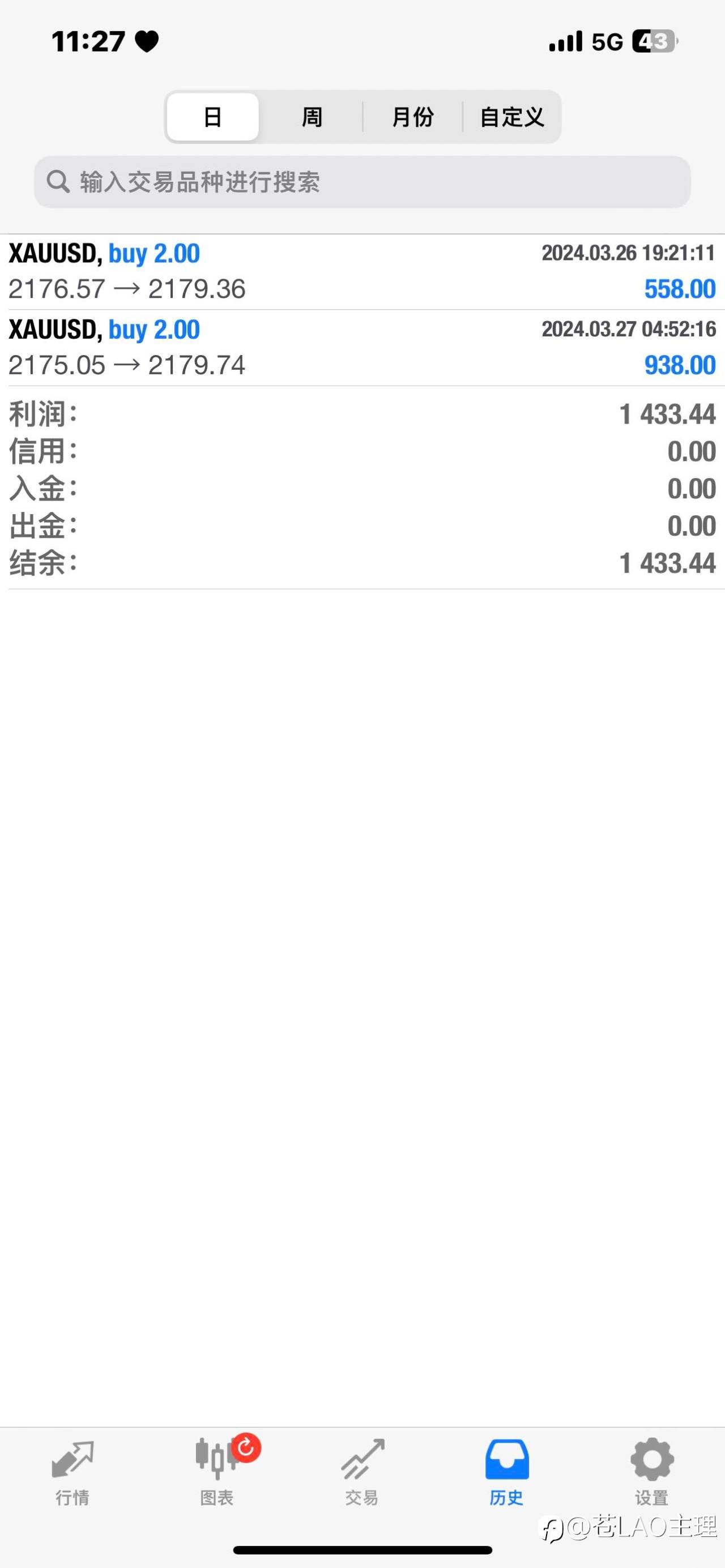The image size is (725, 1568).
Task: Select the 日 (day) period segment
Action: point(212,117)
